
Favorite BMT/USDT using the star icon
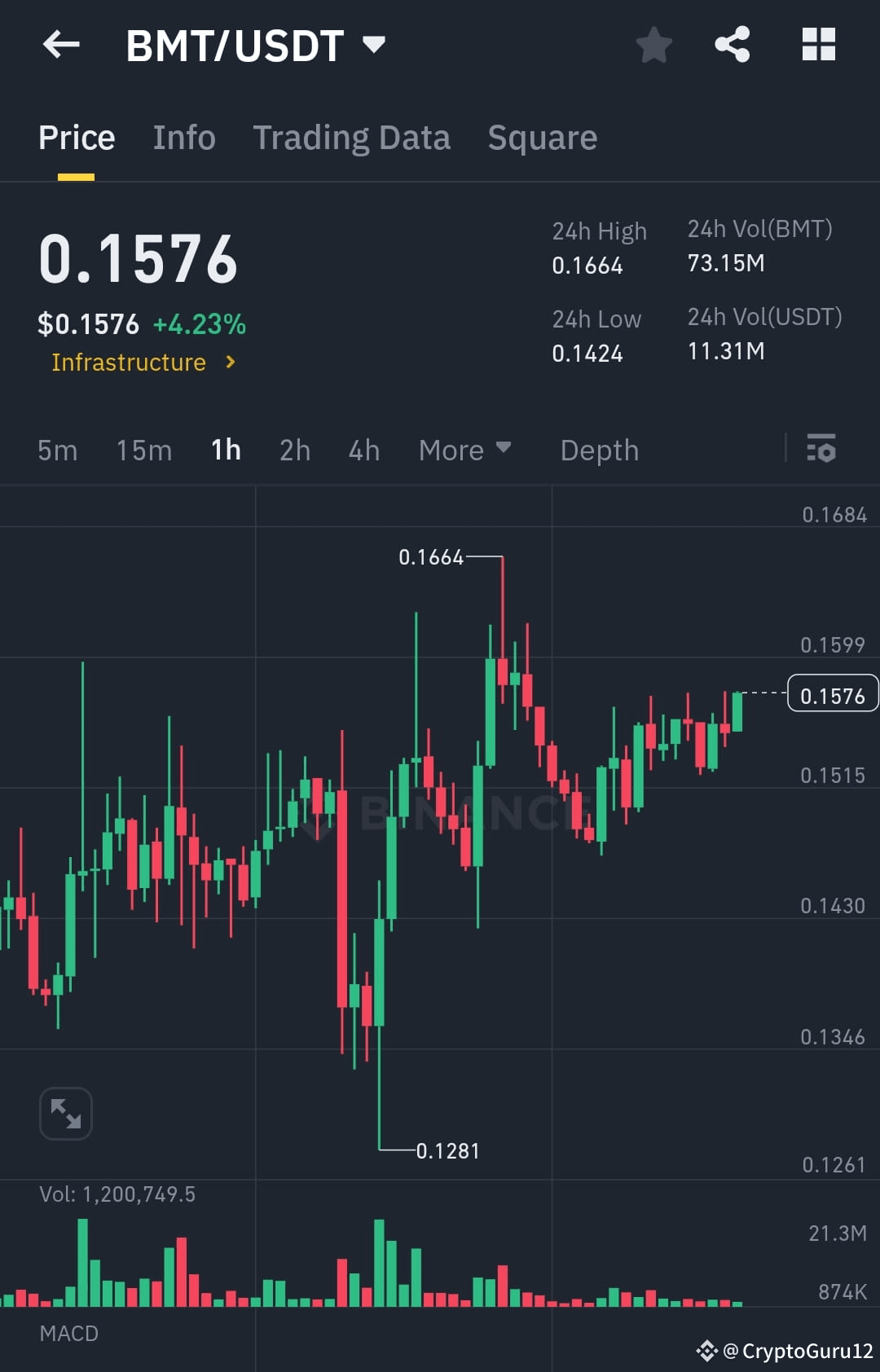tap(653, 45)
